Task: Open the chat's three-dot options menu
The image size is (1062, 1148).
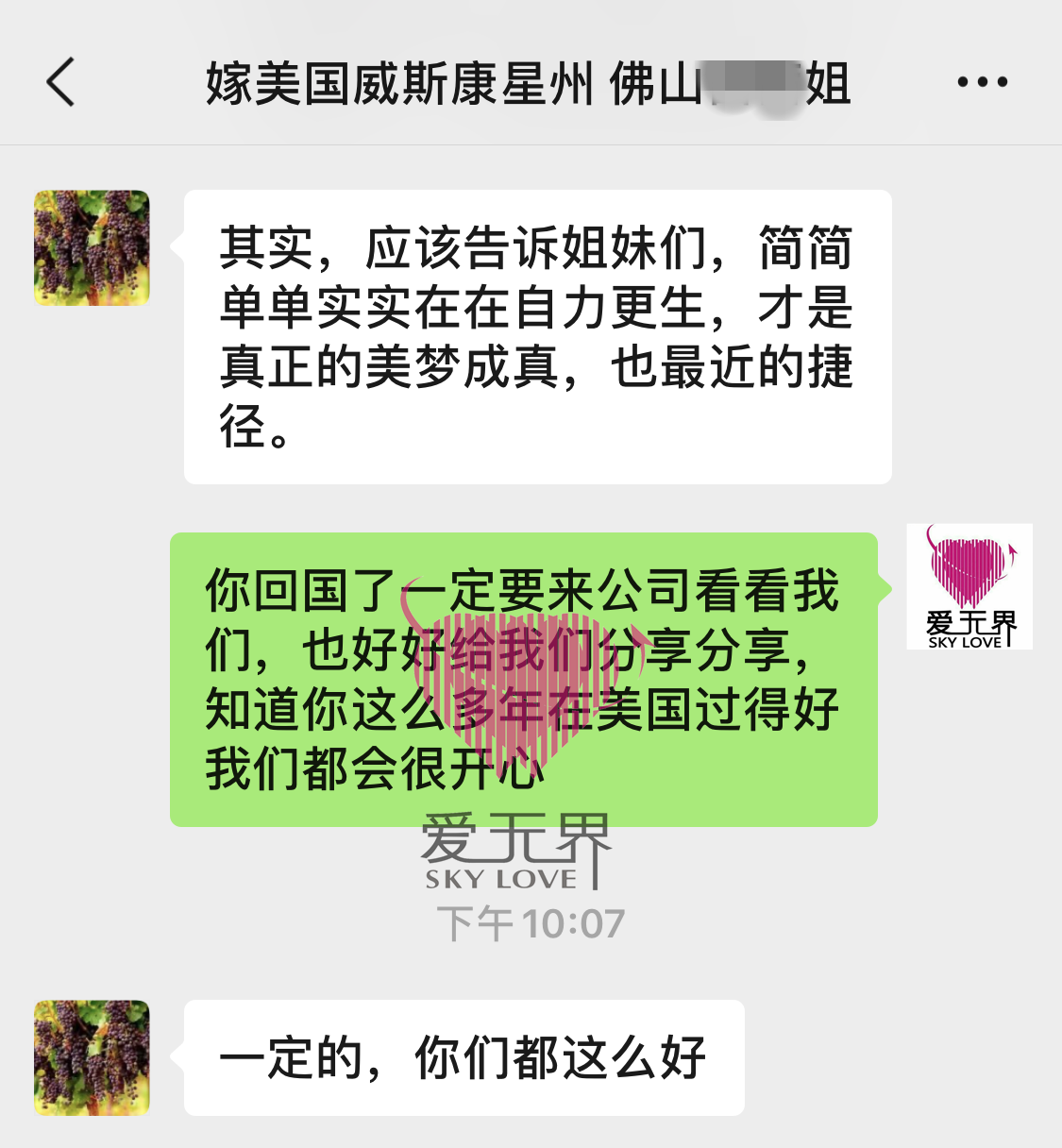Action: coord(982,82)
